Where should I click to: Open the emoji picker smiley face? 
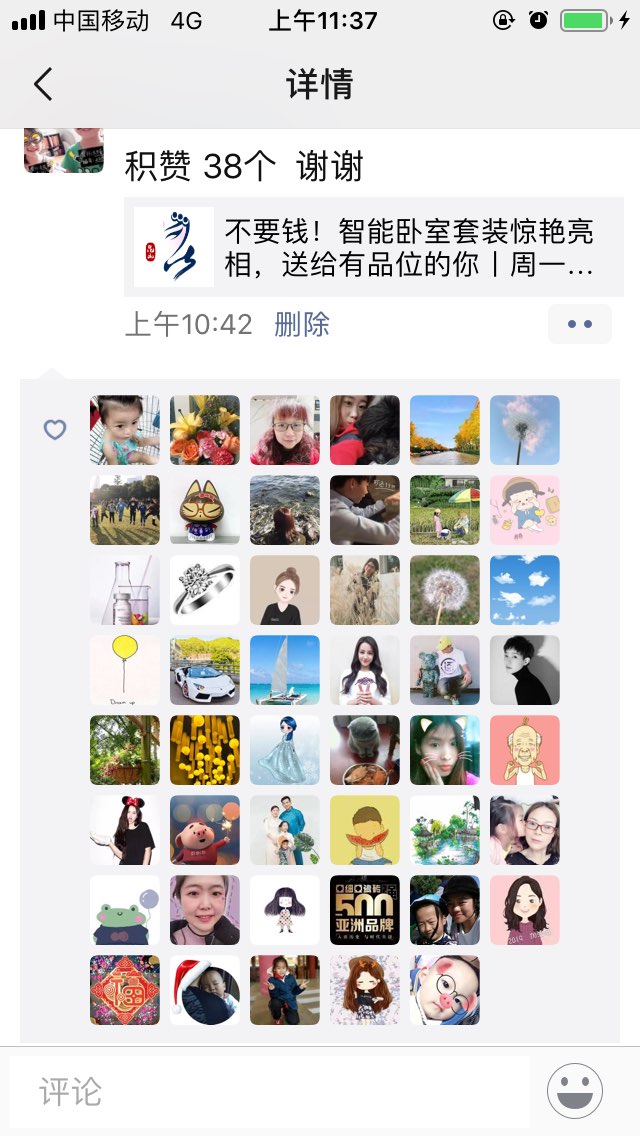[x=575, y=1091]
